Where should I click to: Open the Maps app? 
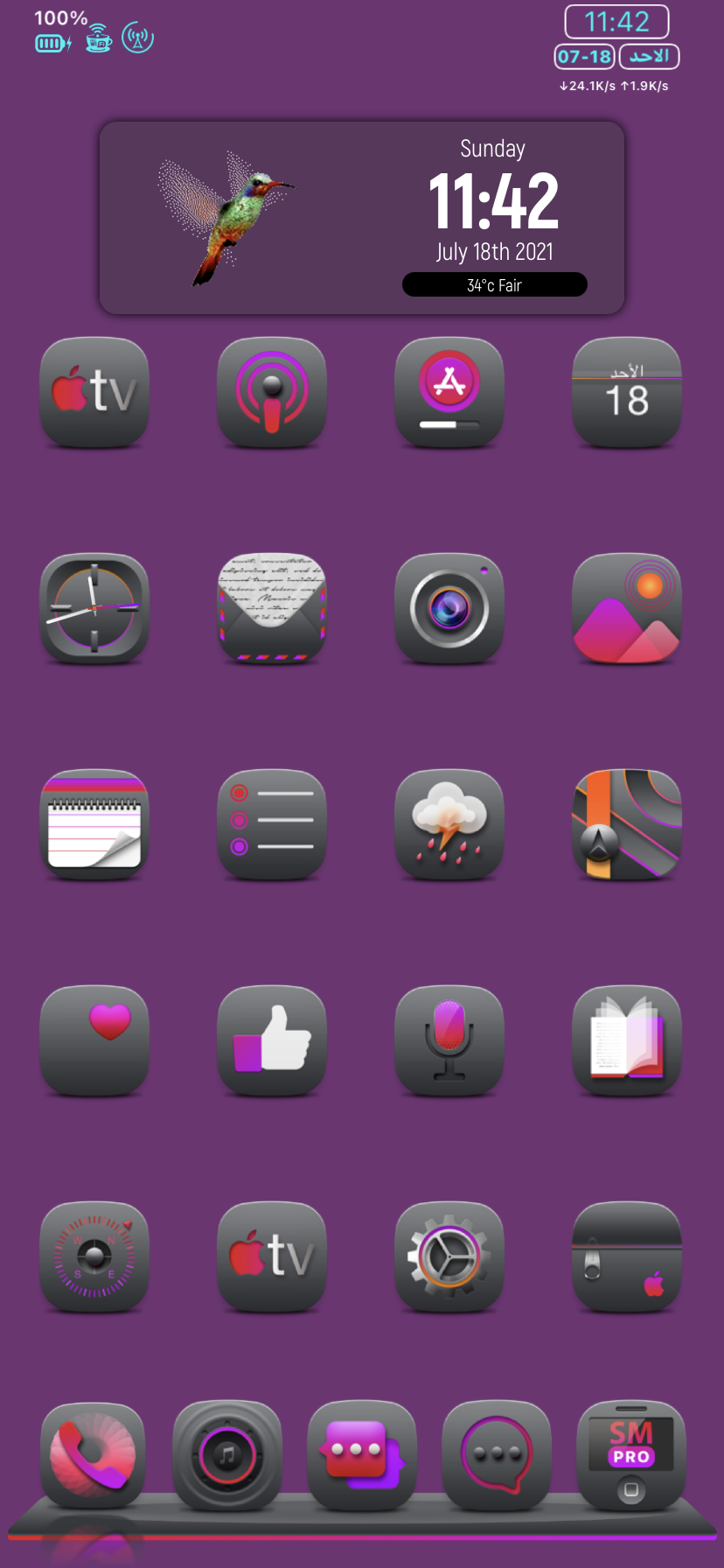(x=627, y=823)
